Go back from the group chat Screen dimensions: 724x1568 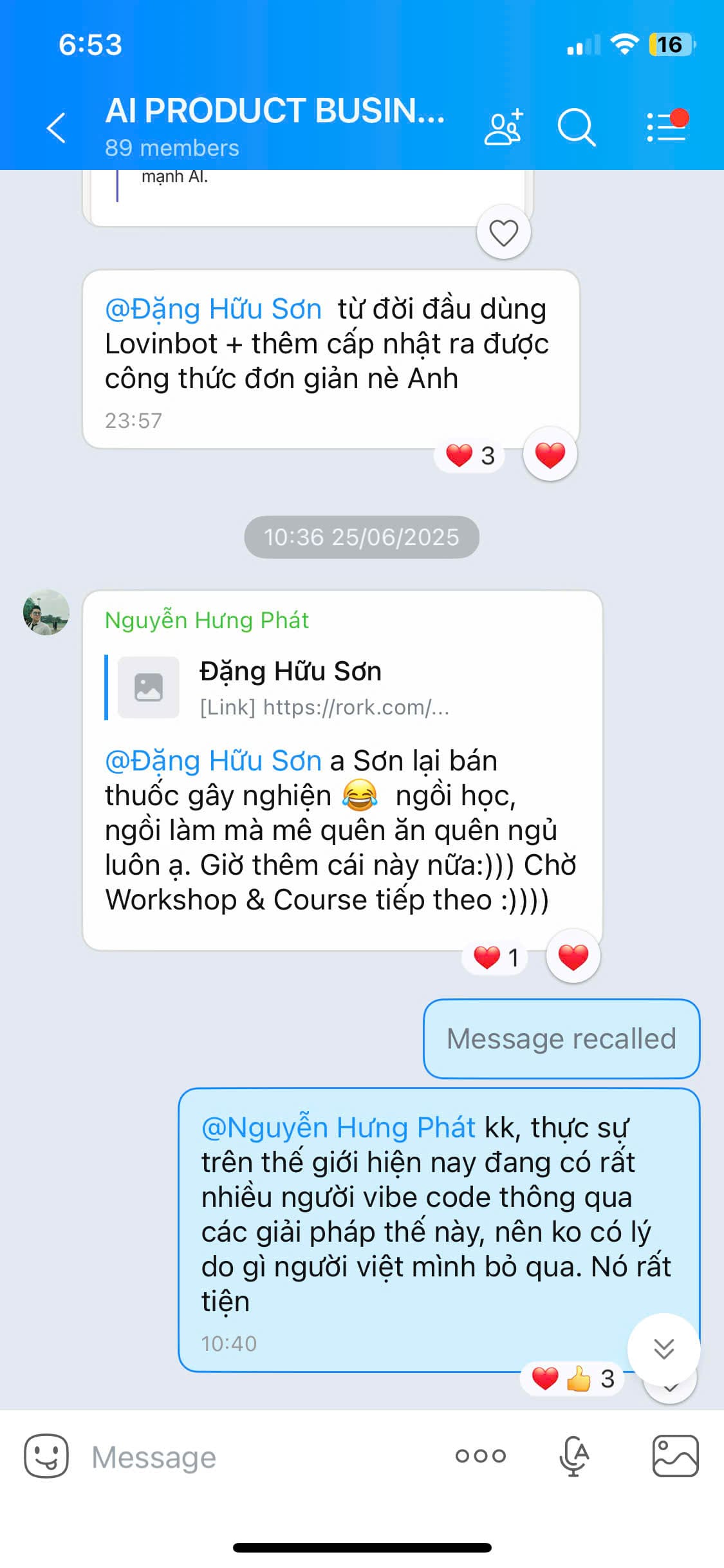pos(57,127)
